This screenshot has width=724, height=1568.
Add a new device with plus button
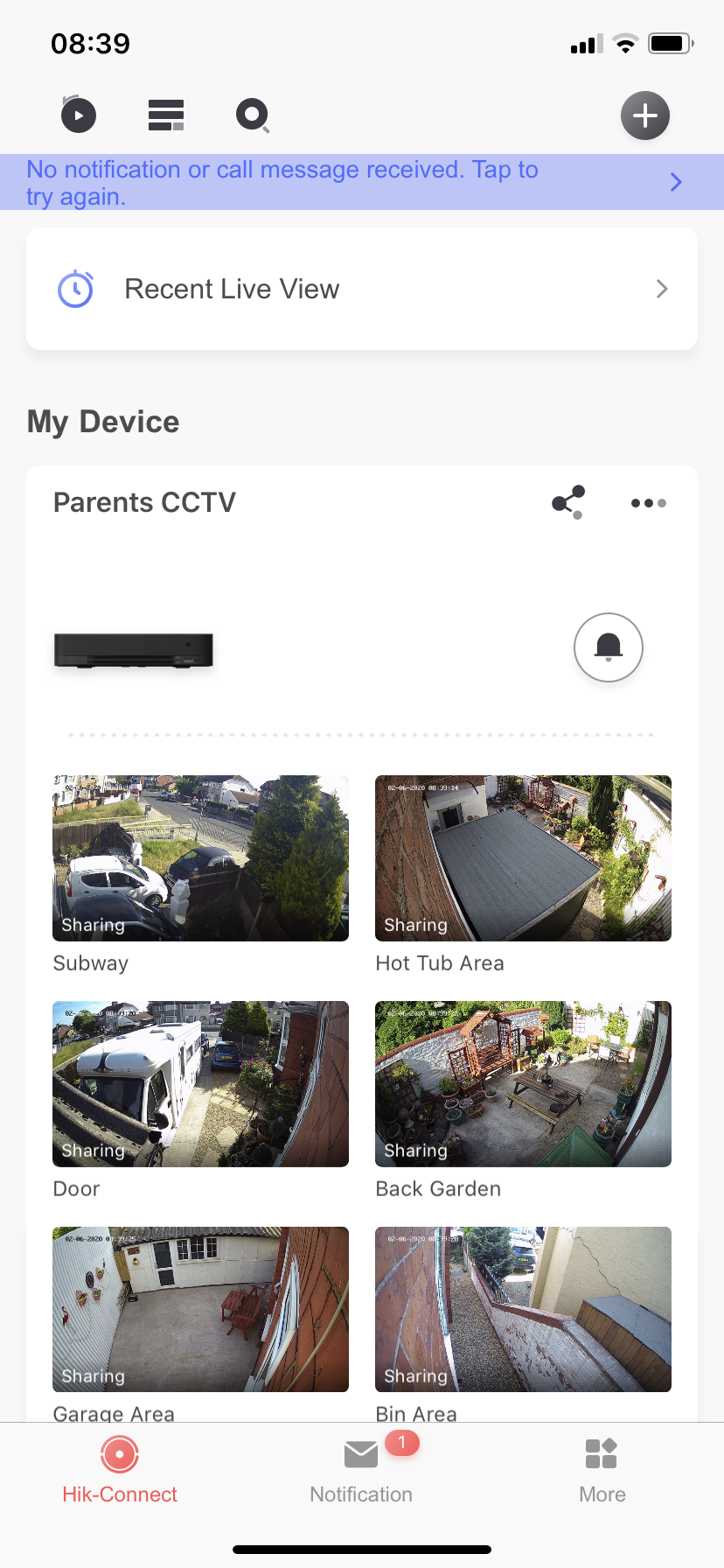point(645,115)
